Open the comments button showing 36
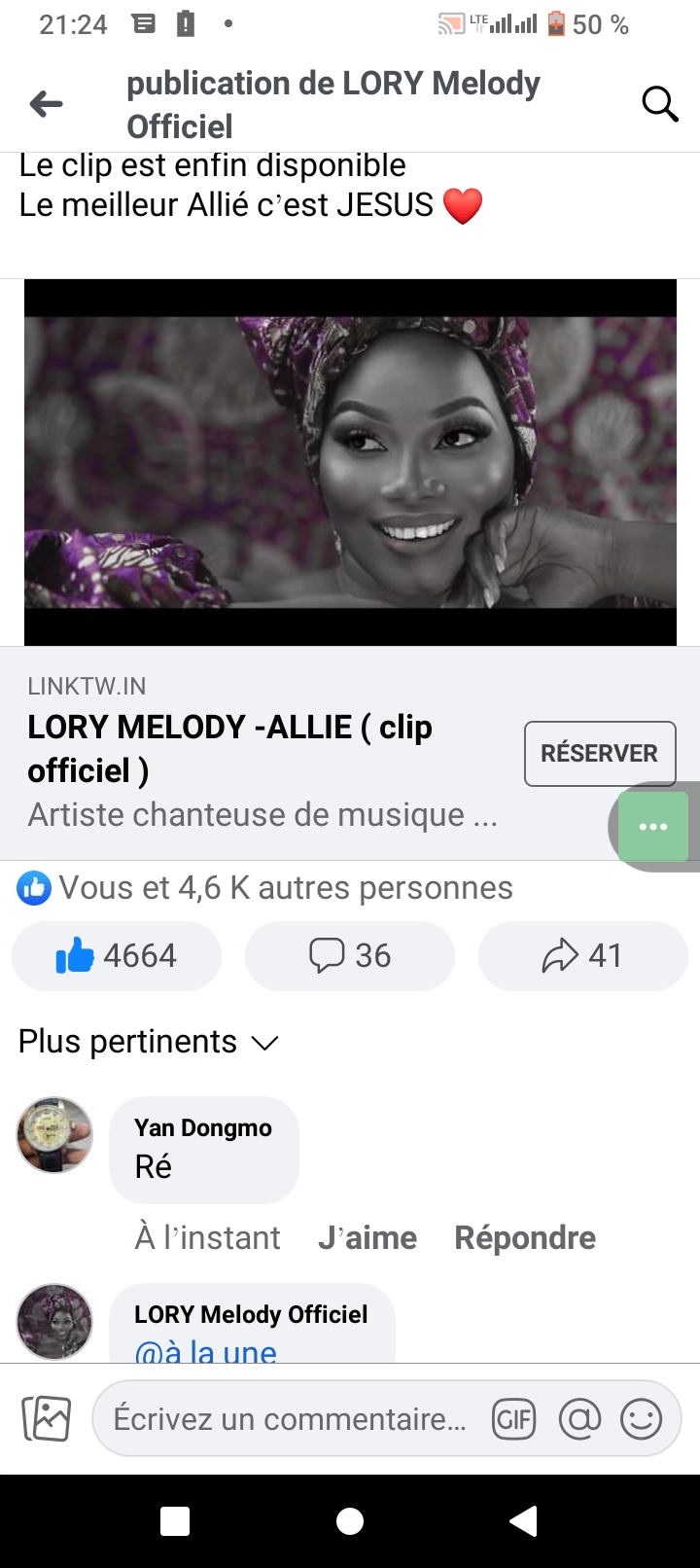This screenshot has width=700, height=1568. point(350,955)
